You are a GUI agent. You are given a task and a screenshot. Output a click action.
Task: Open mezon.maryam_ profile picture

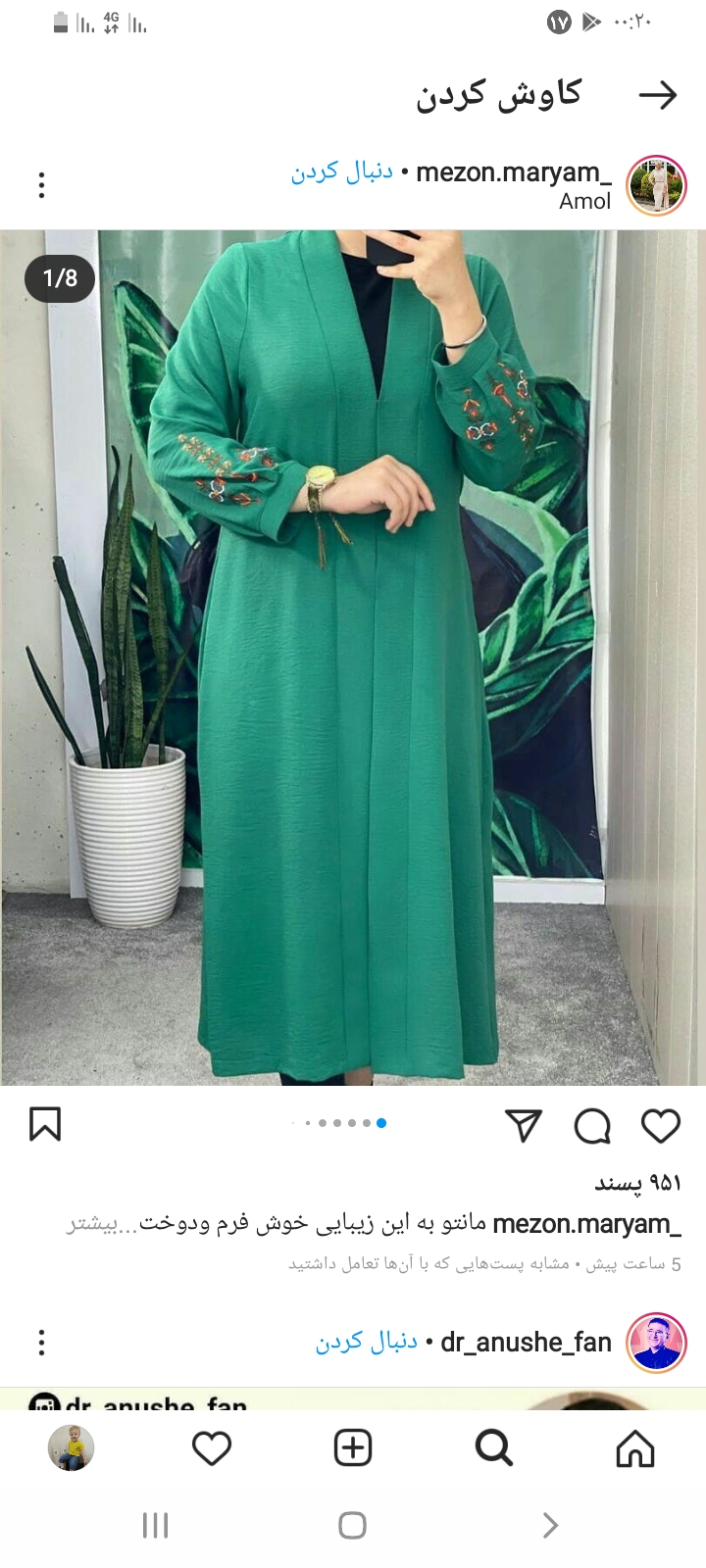[656, 185]
